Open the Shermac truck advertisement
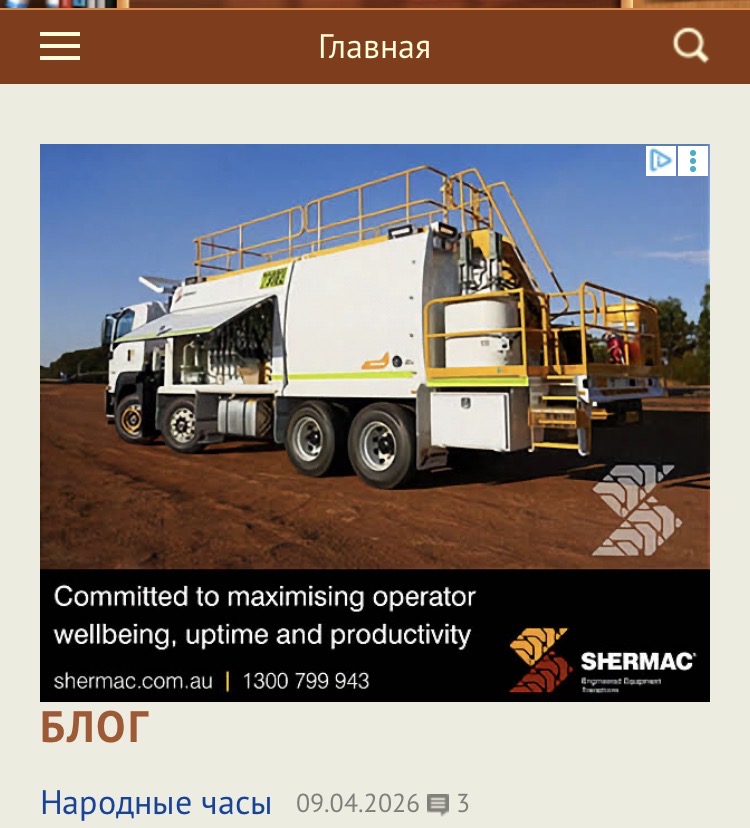The height and width of the screenshot is (828, 750). 374,400
